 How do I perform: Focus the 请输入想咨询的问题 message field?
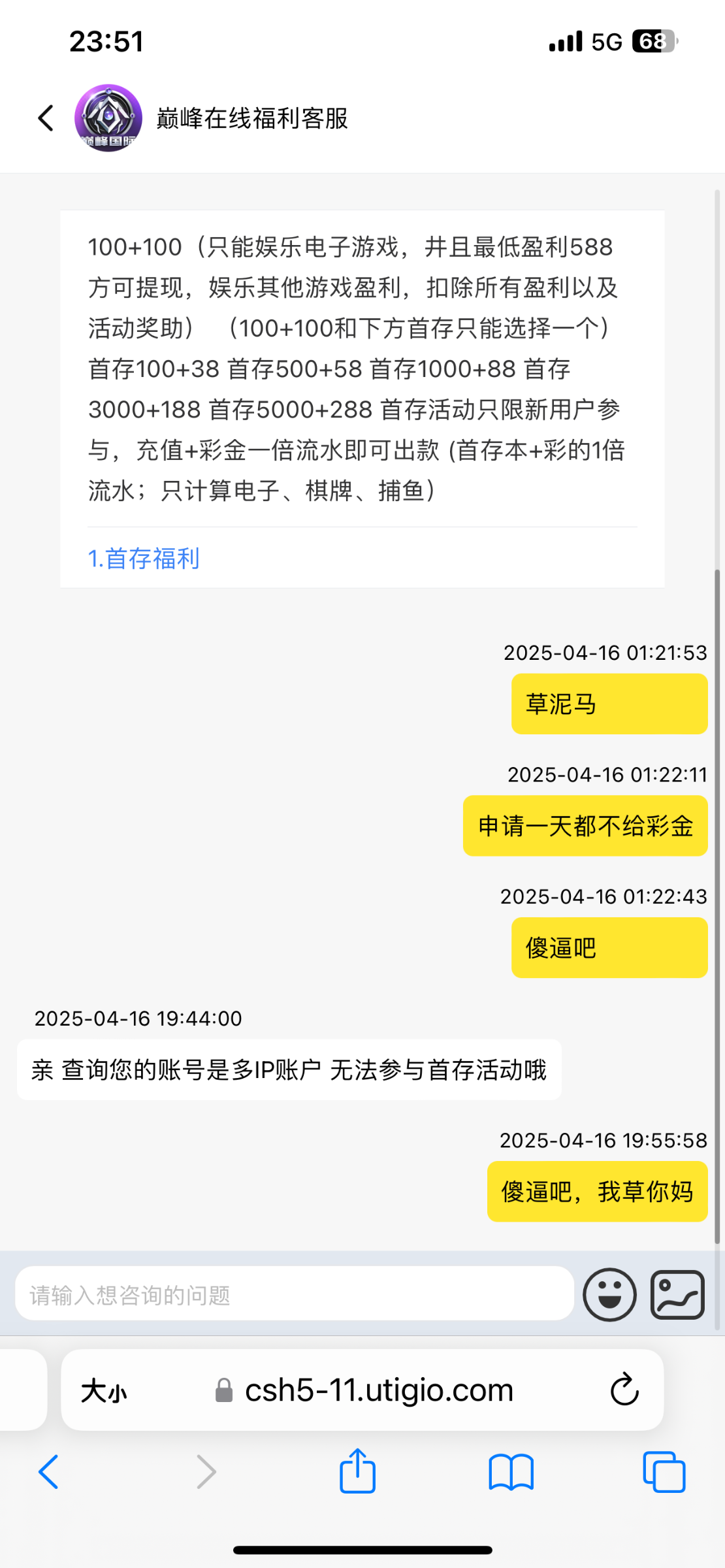pyautogui.click(x=294, y=1294)
